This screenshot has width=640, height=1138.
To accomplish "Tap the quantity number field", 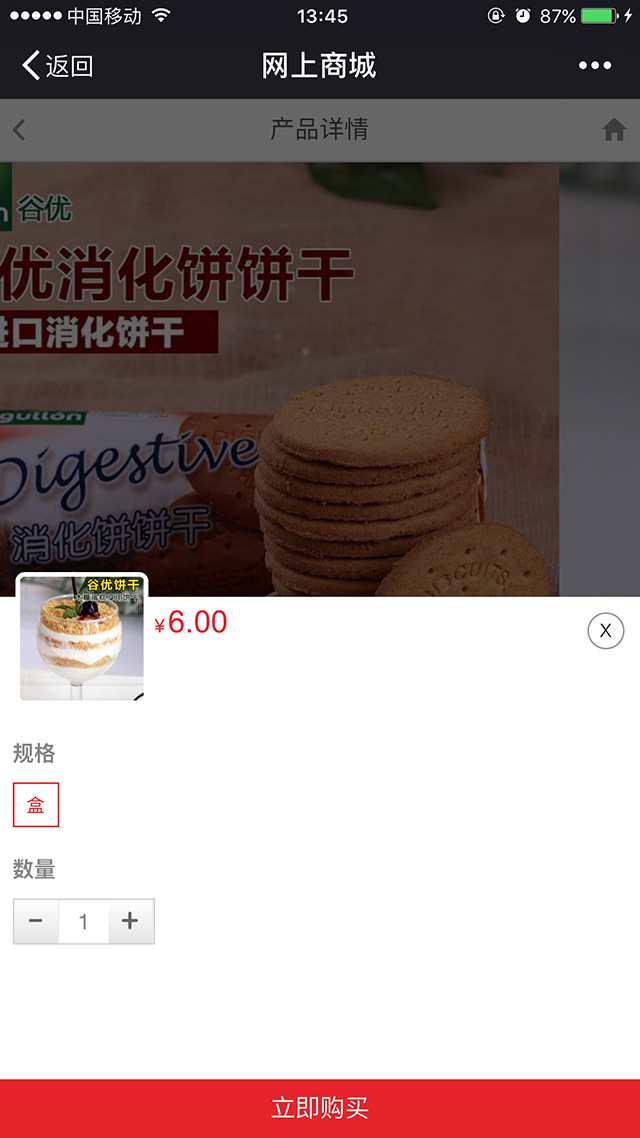I will [84, 921].
